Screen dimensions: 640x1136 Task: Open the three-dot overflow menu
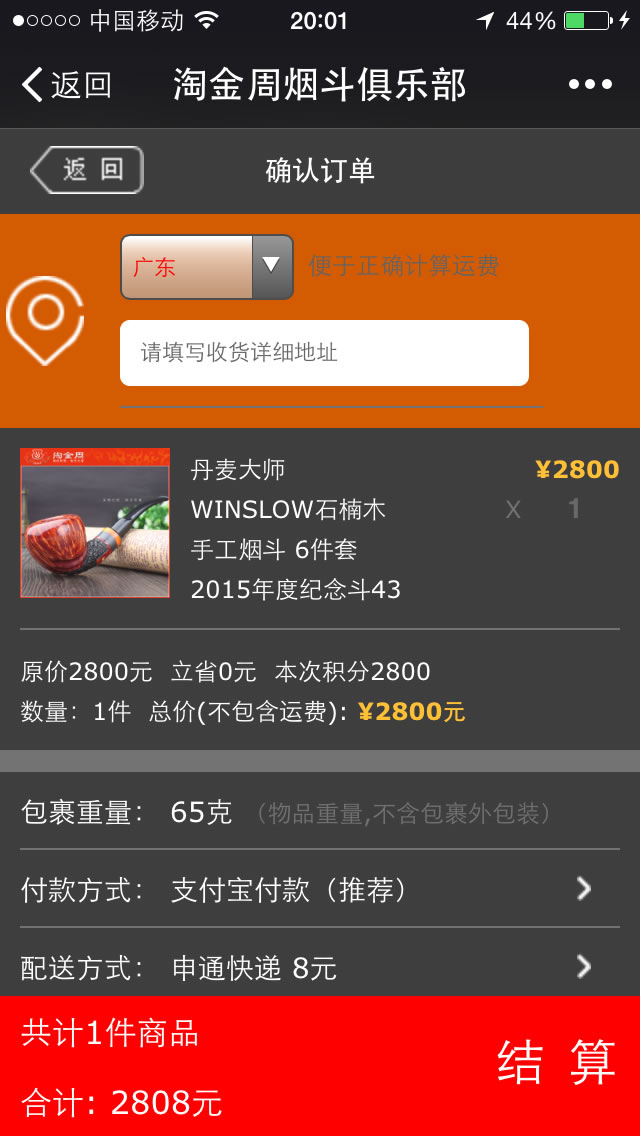[590, 85]
